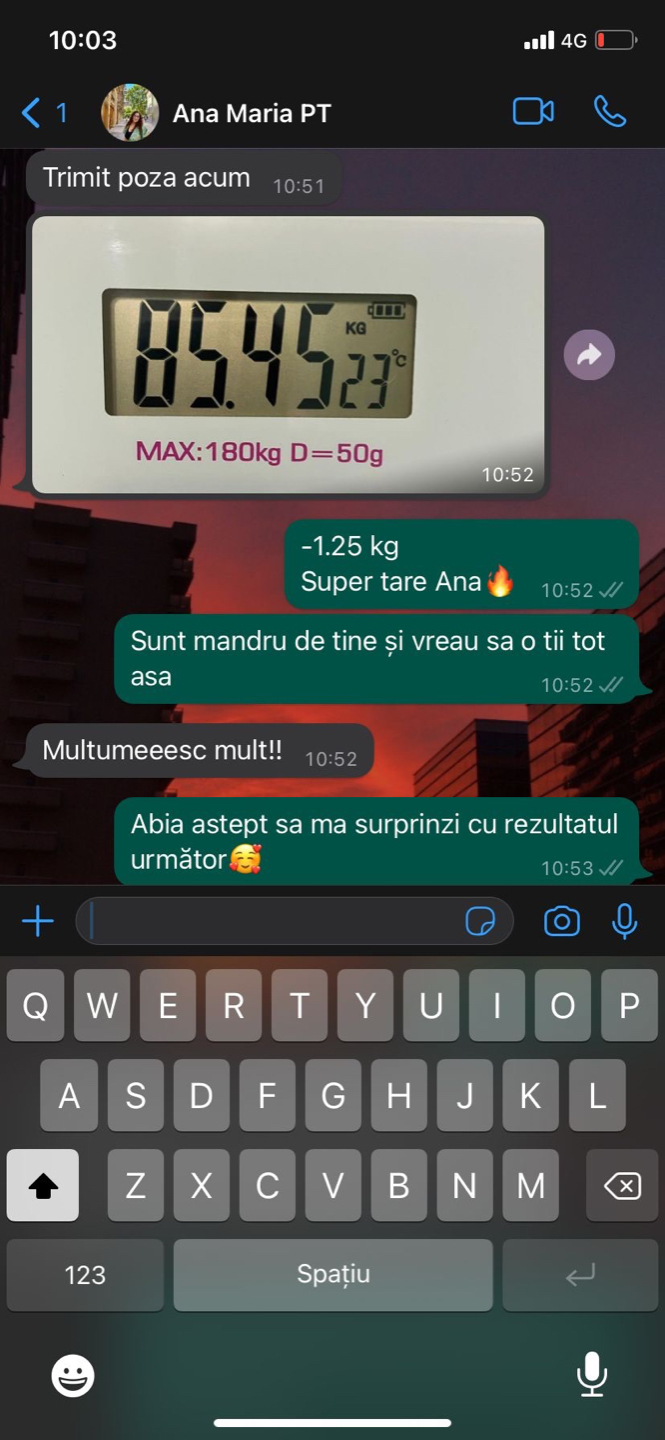Tap the backspace key on the keyboard
Screen dimensions: 665x1440
(x=621, y=1186)
